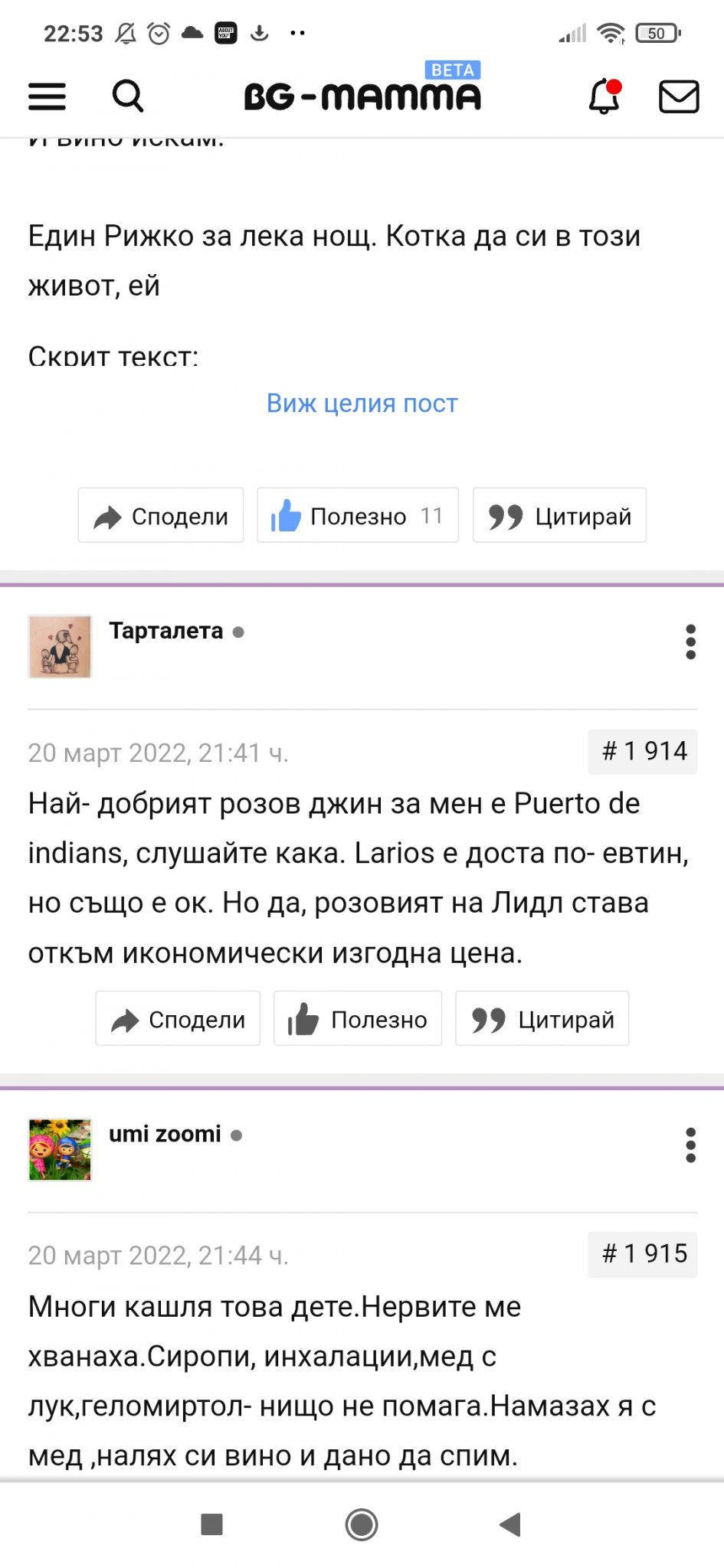
Task: Tap the BG-Mamma logo
Action: (x=362, y=96)
